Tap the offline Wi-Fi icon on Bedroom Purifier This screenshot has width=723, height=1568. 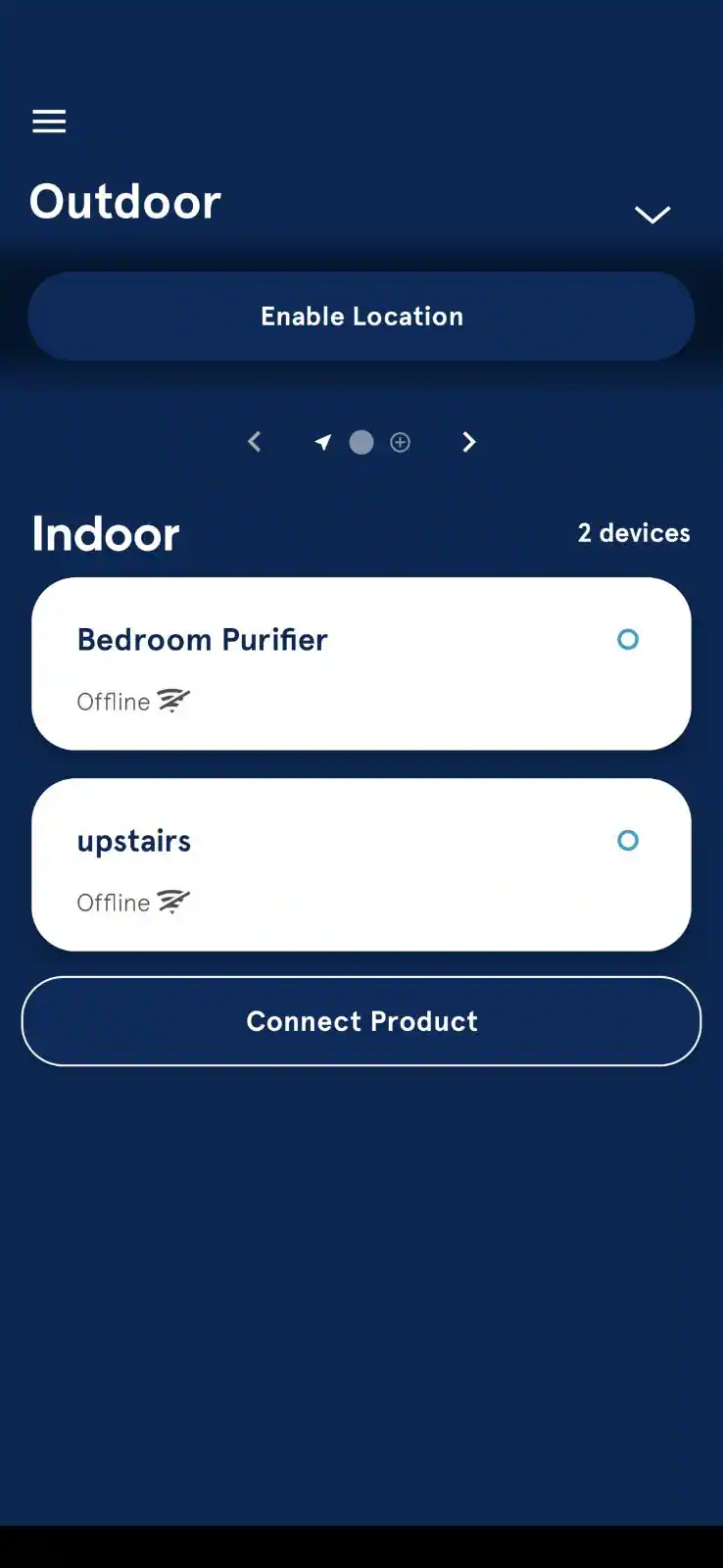click(x=172, y=700)
